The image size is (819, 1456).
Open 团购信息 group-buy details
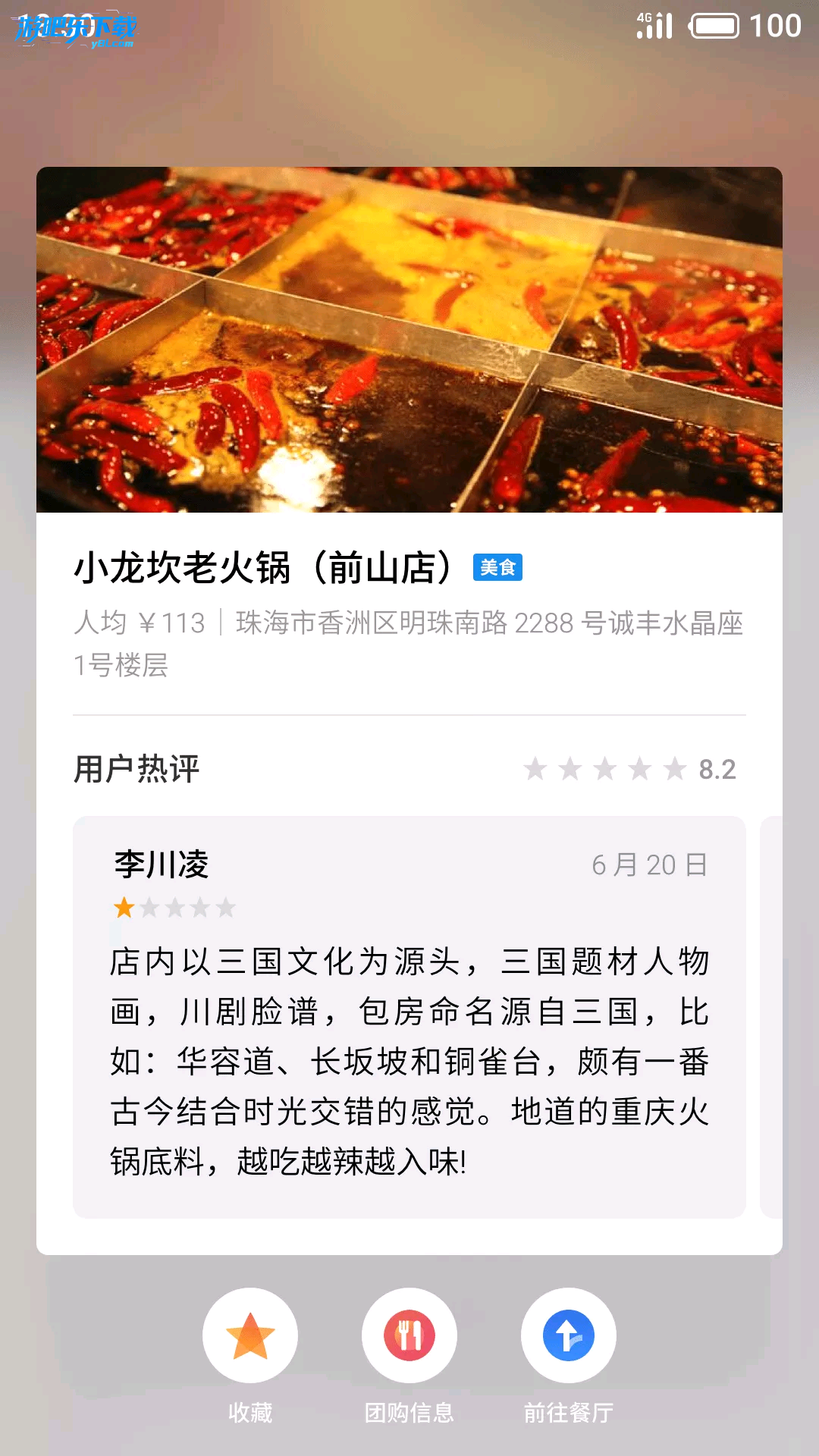409,1335
